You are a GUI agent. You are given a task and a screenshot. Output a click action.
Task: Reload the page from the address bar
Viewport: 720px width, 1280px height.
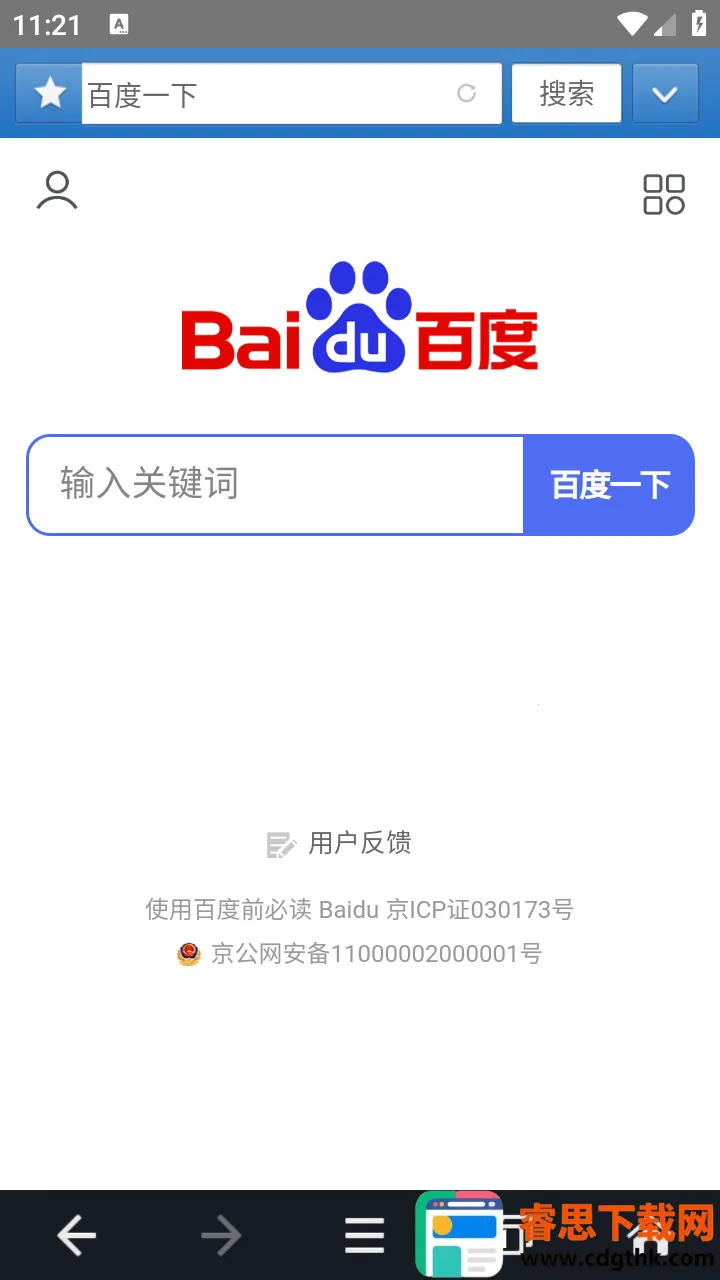[466, 94]
